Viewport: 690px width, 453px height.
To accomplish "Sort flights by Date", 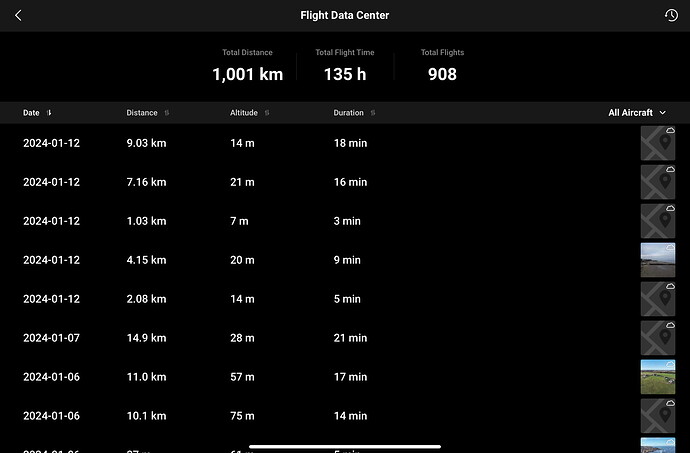I will [x=37, y=113].
